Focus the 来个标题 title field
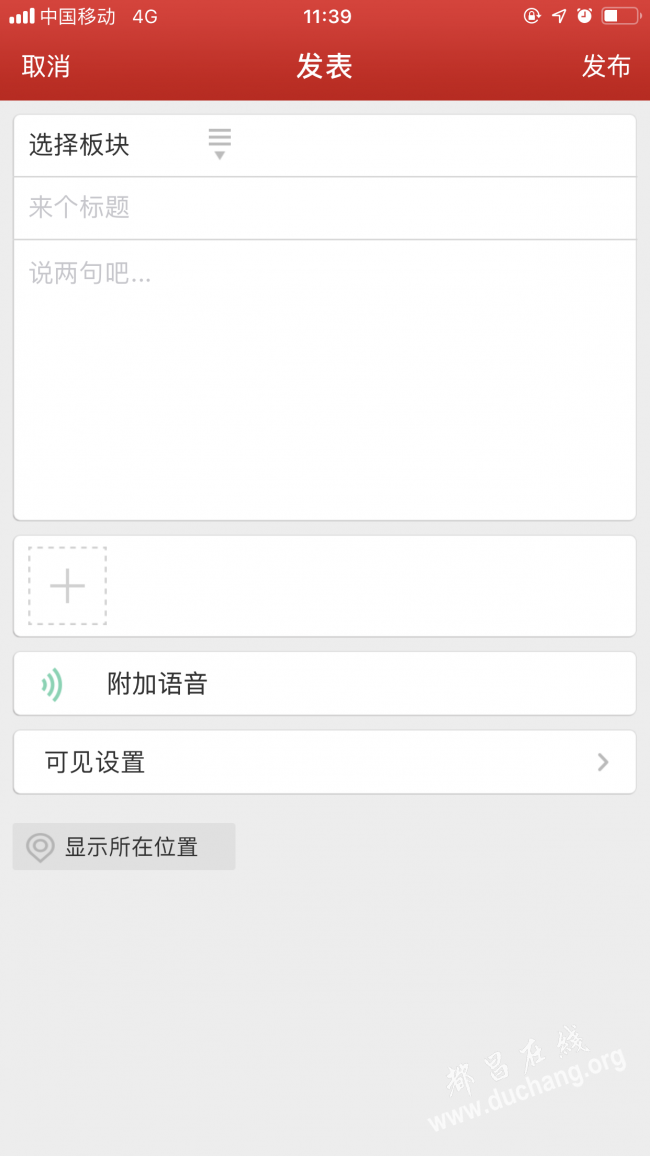The image size is (650, 1156). click(x=324, y=208)
